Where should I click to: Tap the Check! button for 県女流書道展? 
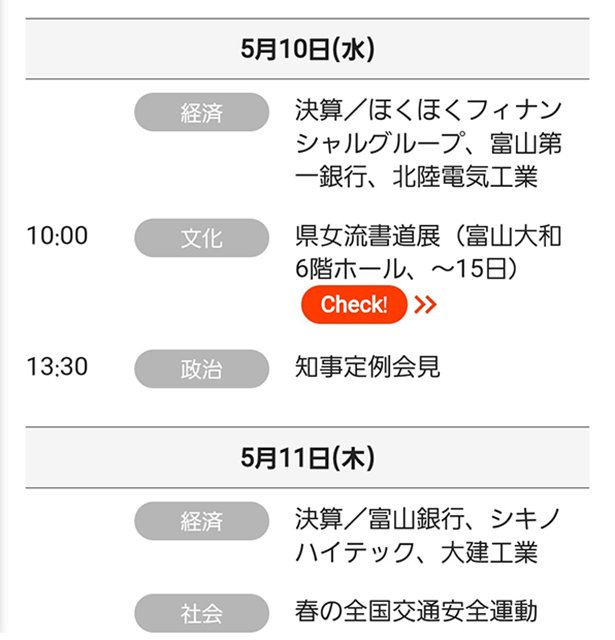(354, 305)
